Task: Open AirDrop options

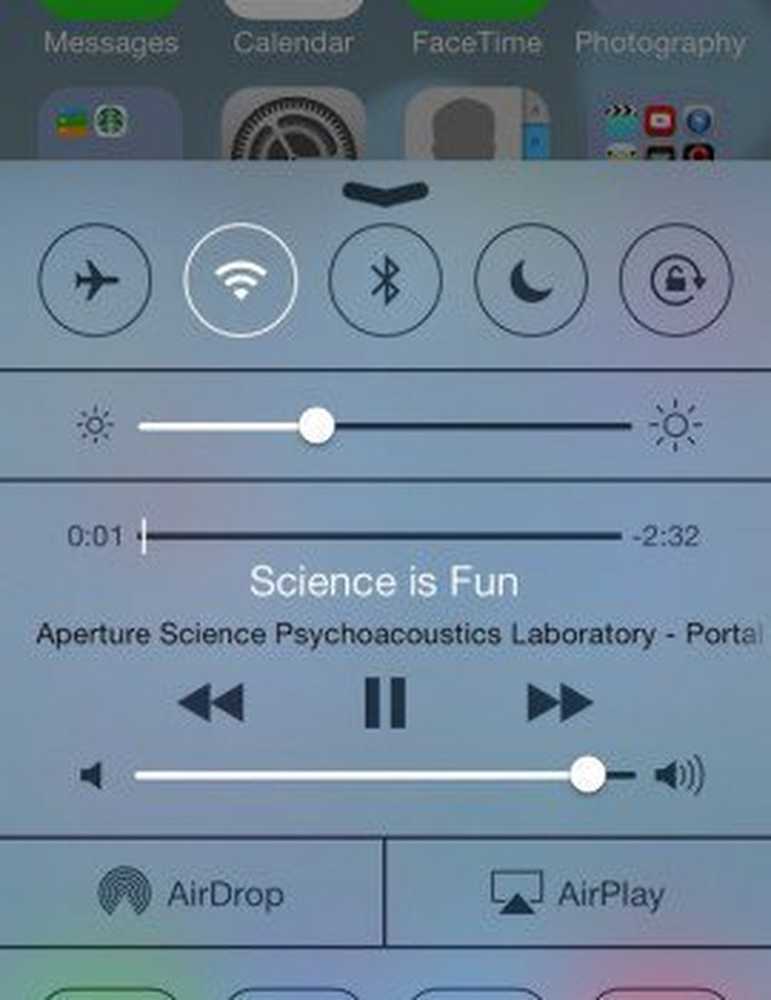Action: (x=190, y=893)
